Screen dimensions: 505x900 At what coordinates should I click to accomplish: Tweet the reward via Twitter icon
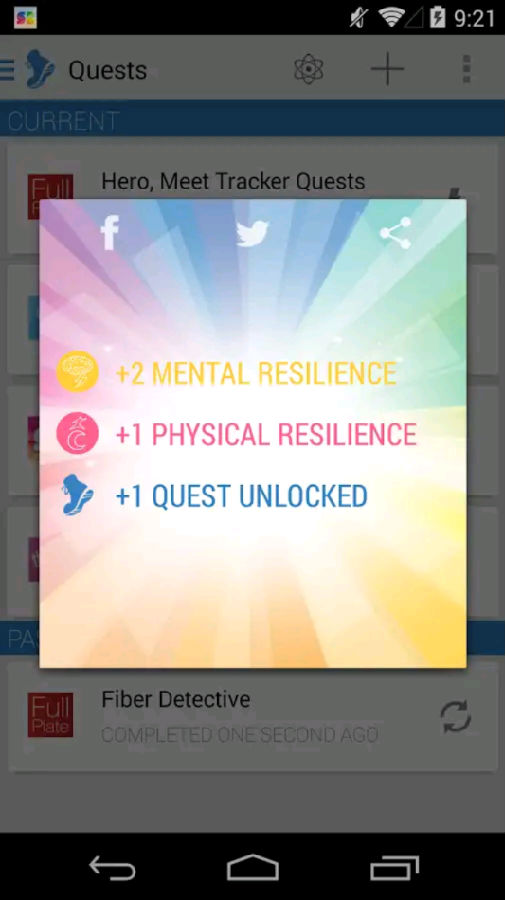click(252, 234)
